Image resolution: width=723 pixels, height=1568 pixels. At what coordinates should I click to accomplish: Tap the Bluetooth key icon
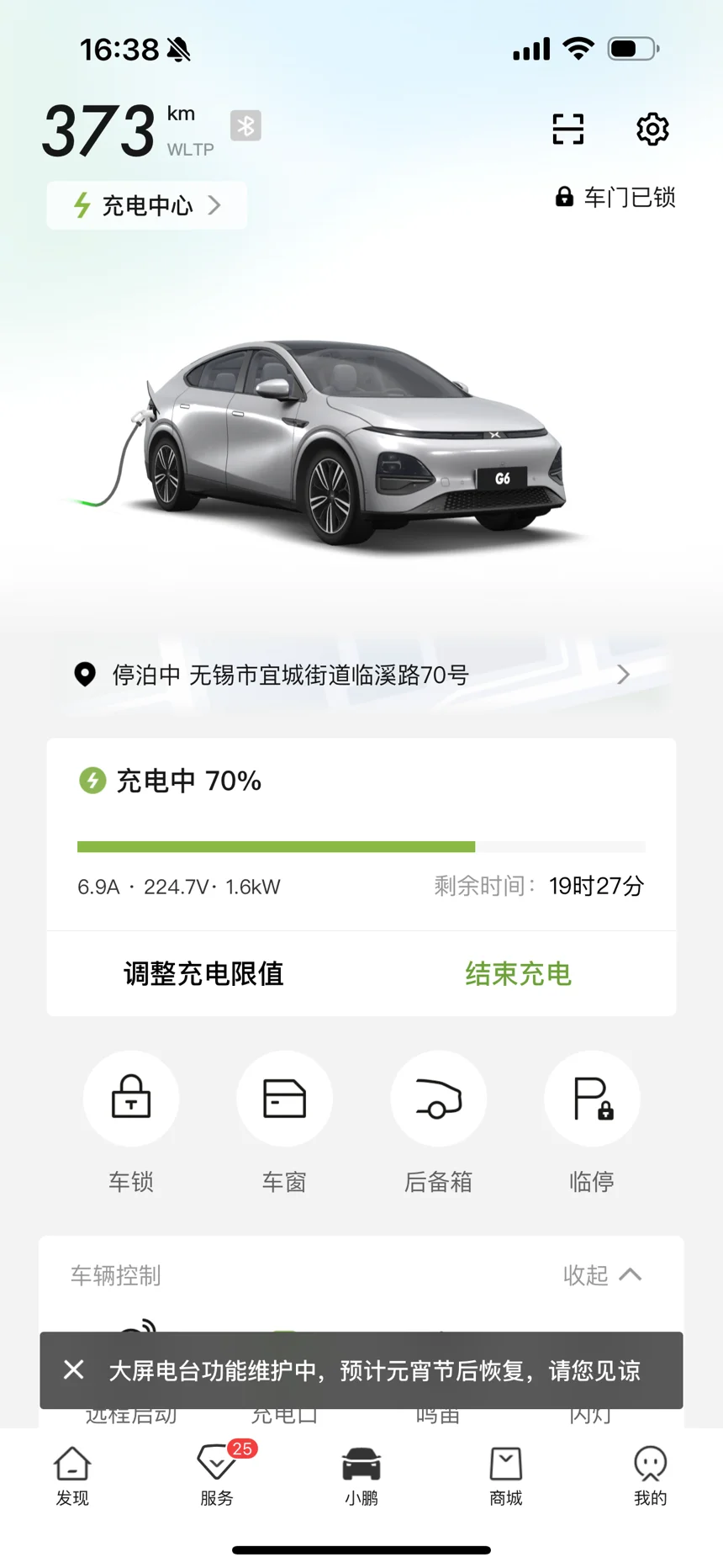245,126
